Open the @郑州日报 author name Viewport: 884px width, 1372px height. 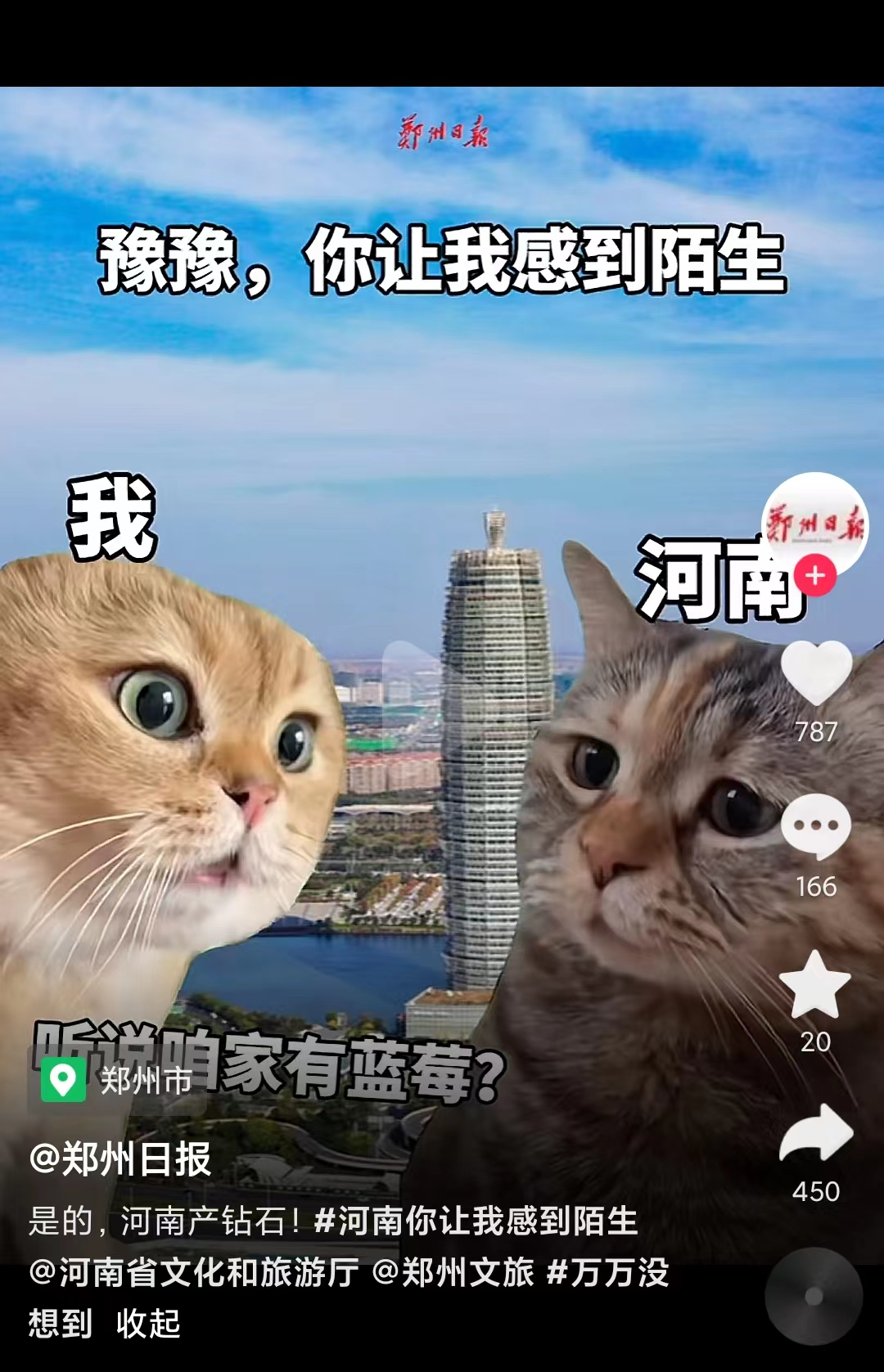120,1159
